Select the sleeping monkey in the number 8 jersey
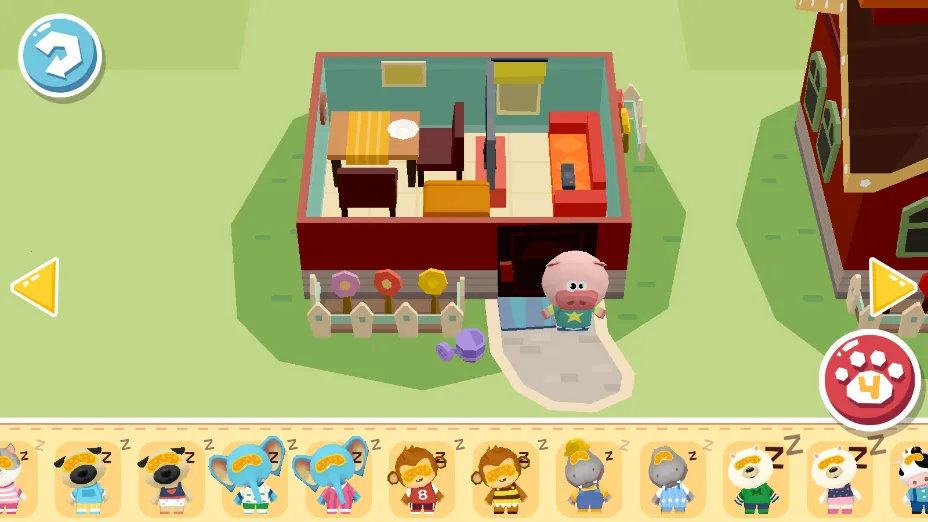The height and width of the screenshot is (522, 928). pos(421,478)
